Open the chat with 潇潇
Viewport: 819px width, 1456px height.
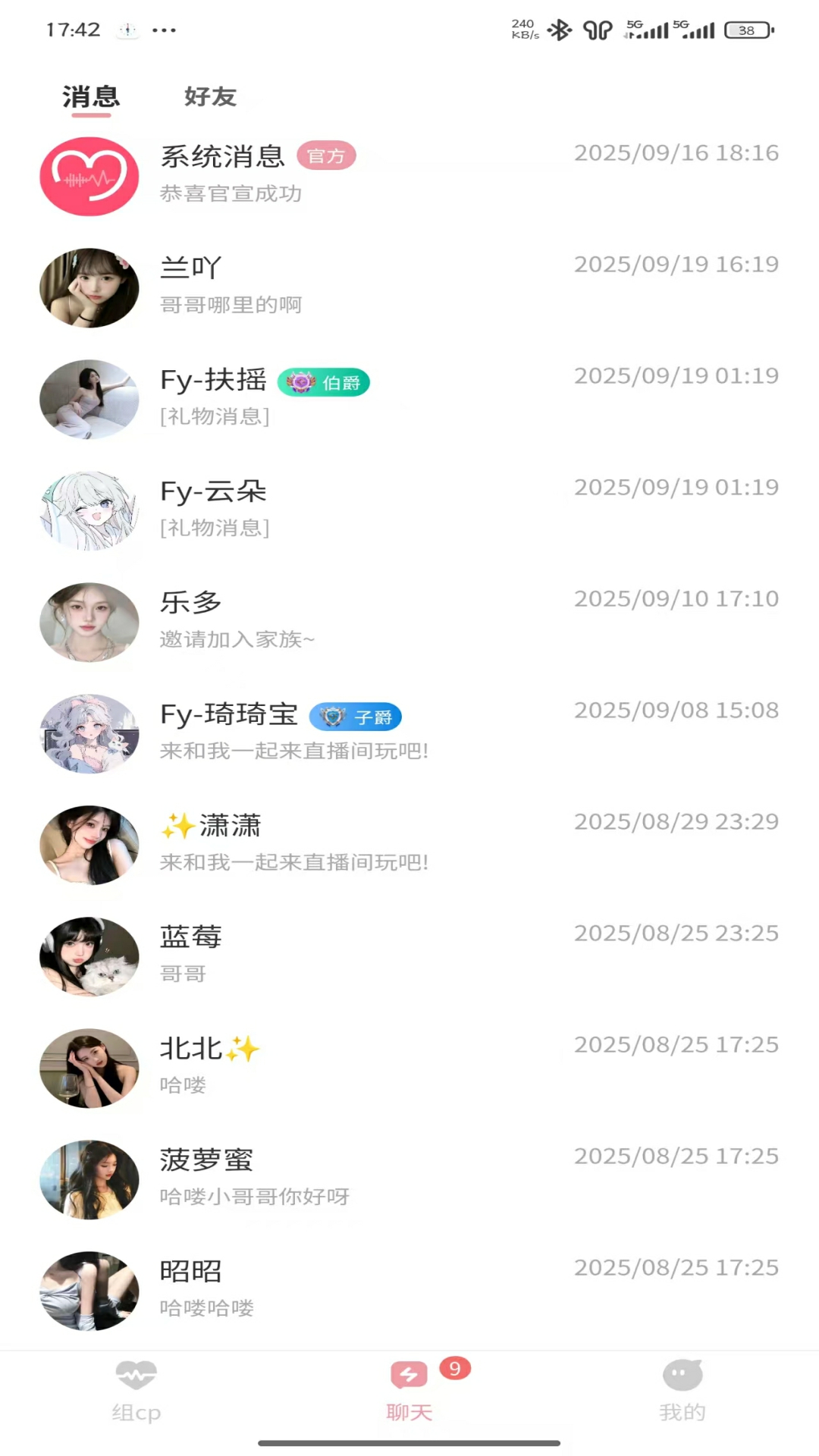click(409, 844)
